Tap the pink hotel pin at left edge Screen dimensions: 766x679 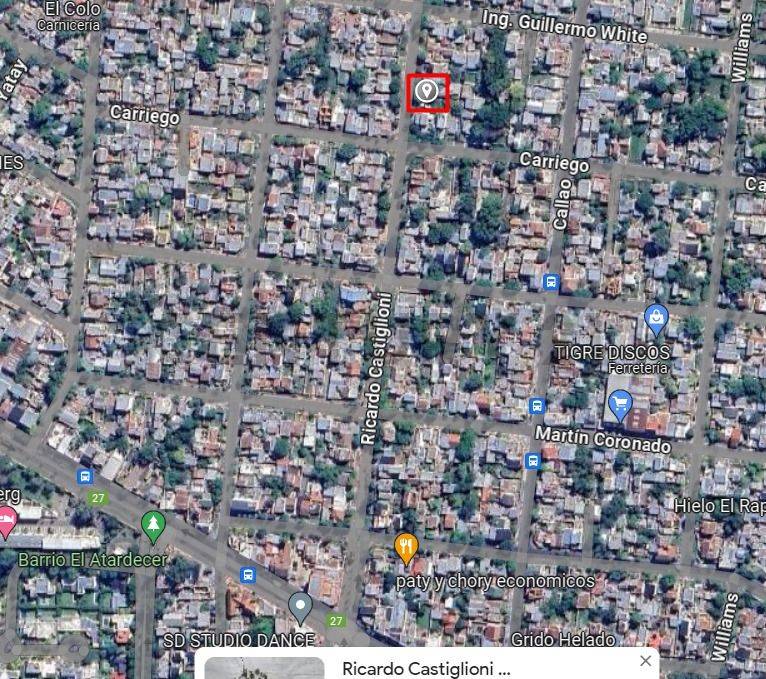(6, 520)
